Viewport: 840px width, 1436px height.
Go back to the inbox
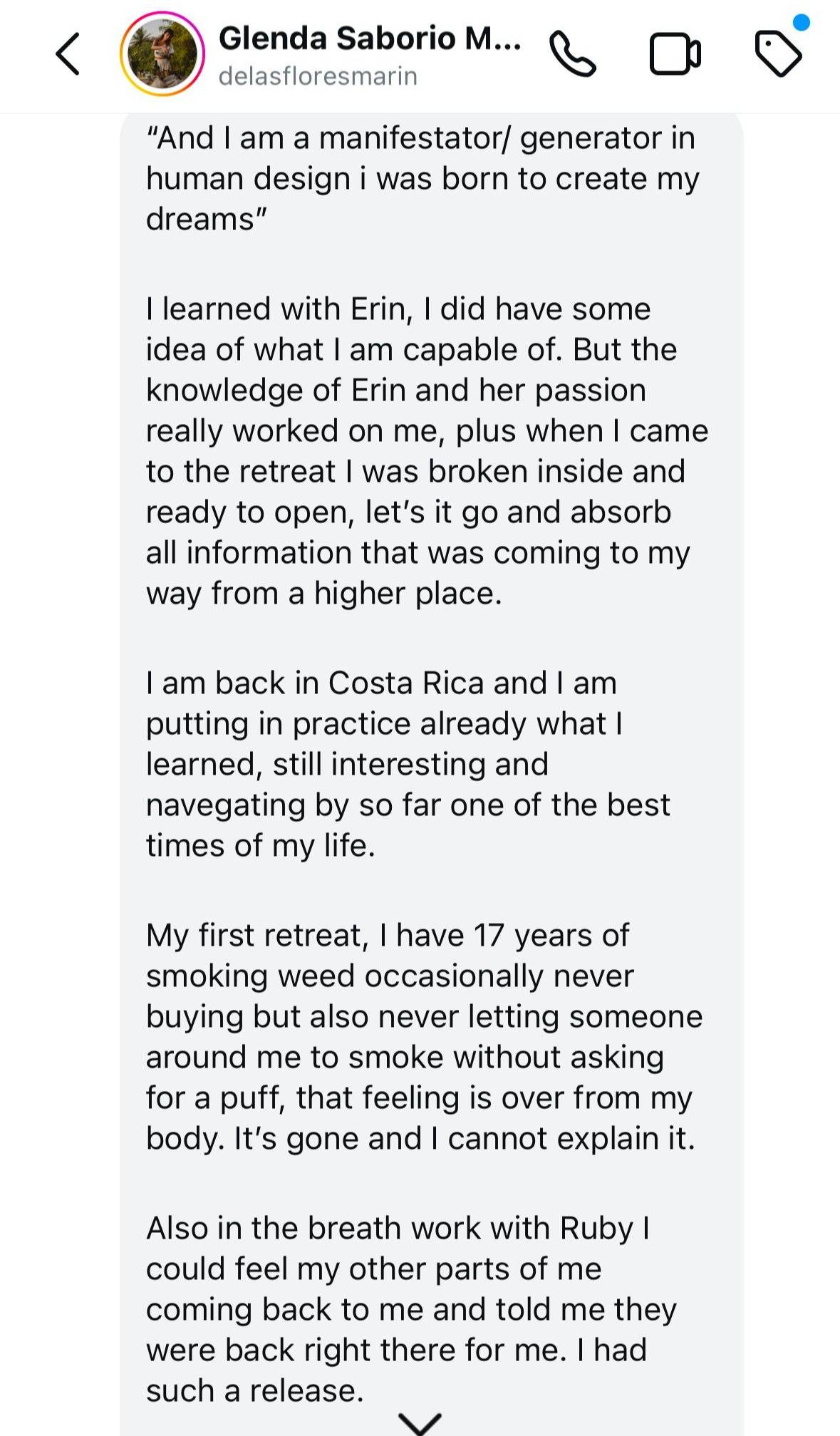(68, 54)
